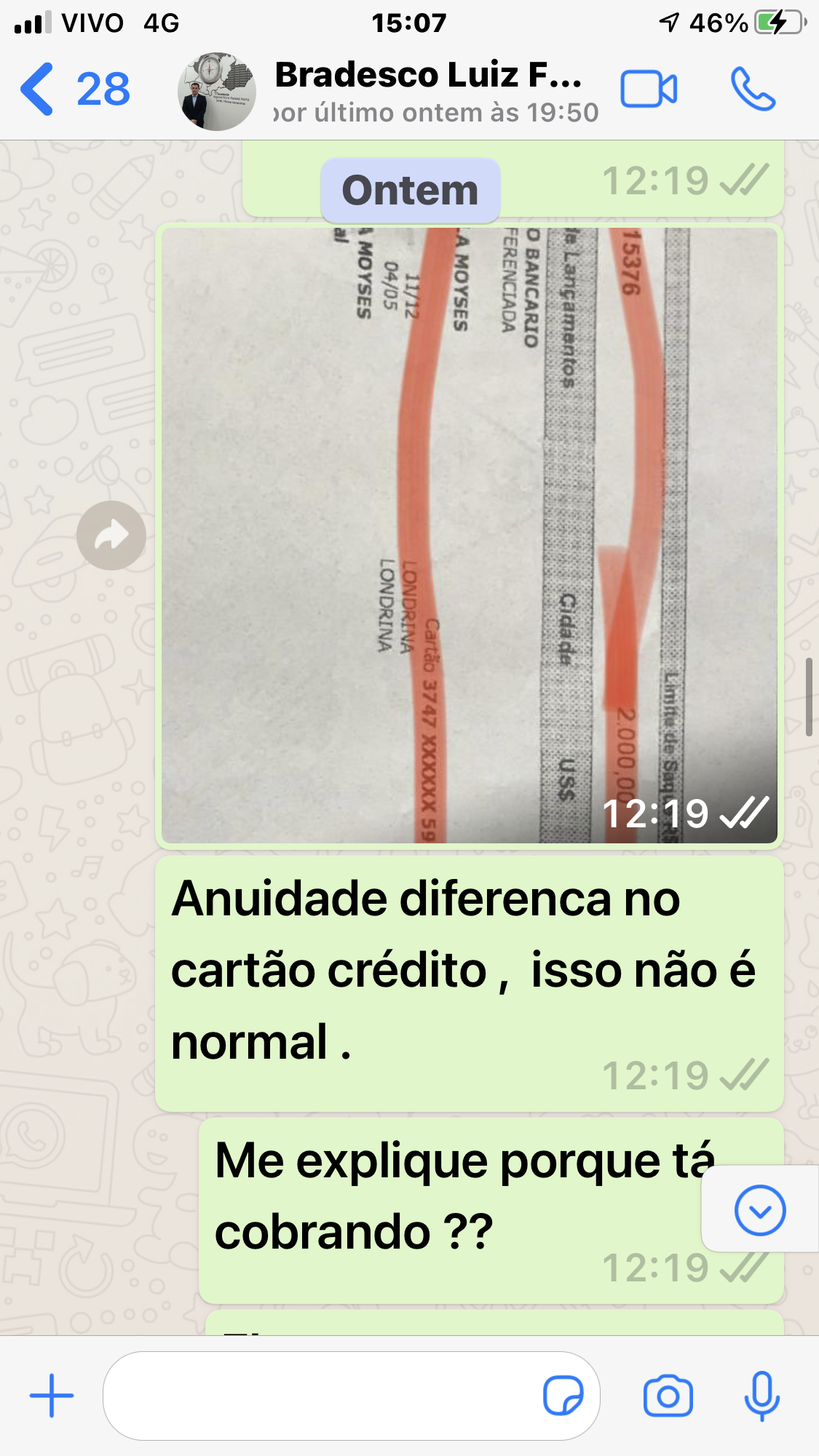Open the camera to take a photo

[x=668, y=1396]
